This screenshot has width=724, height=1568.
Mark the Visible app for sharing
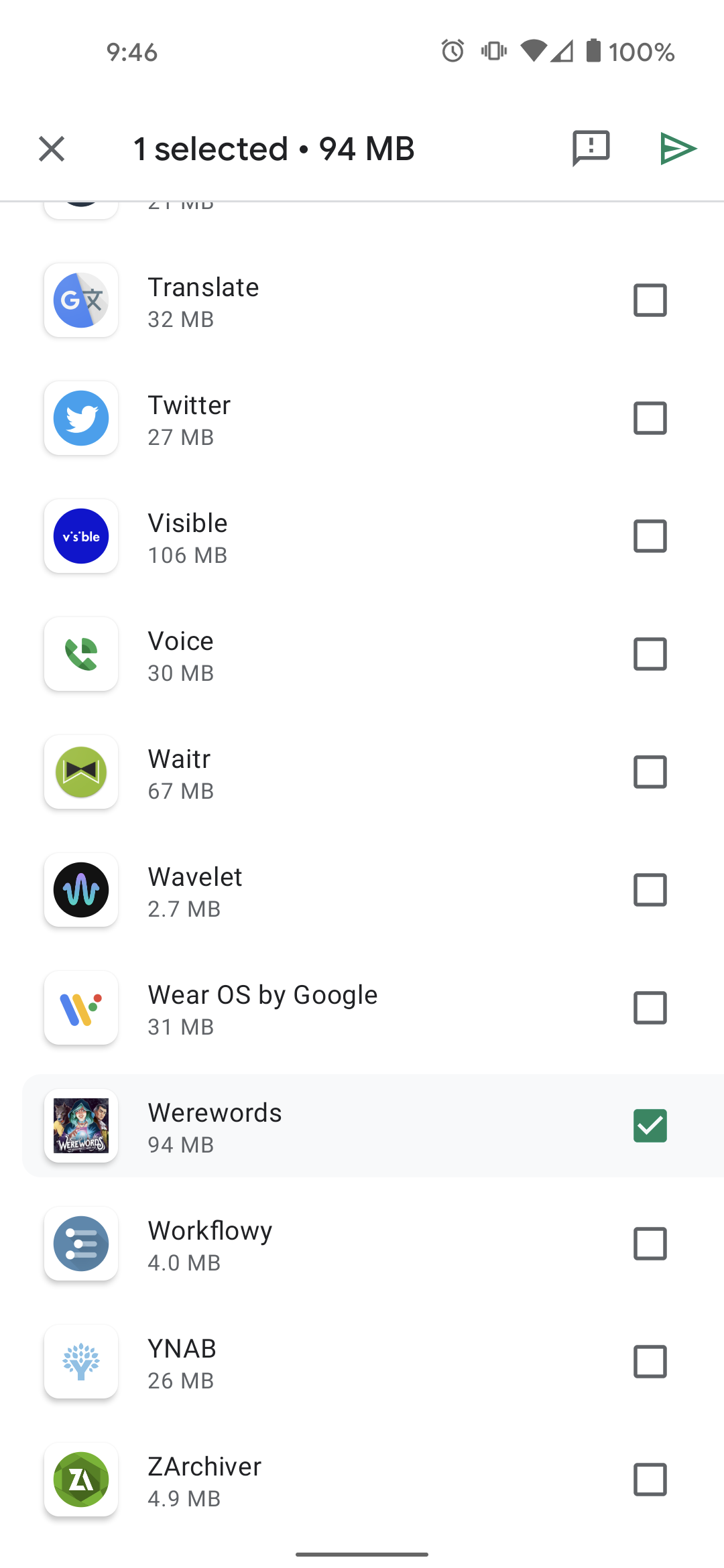[x=650, y=536]
